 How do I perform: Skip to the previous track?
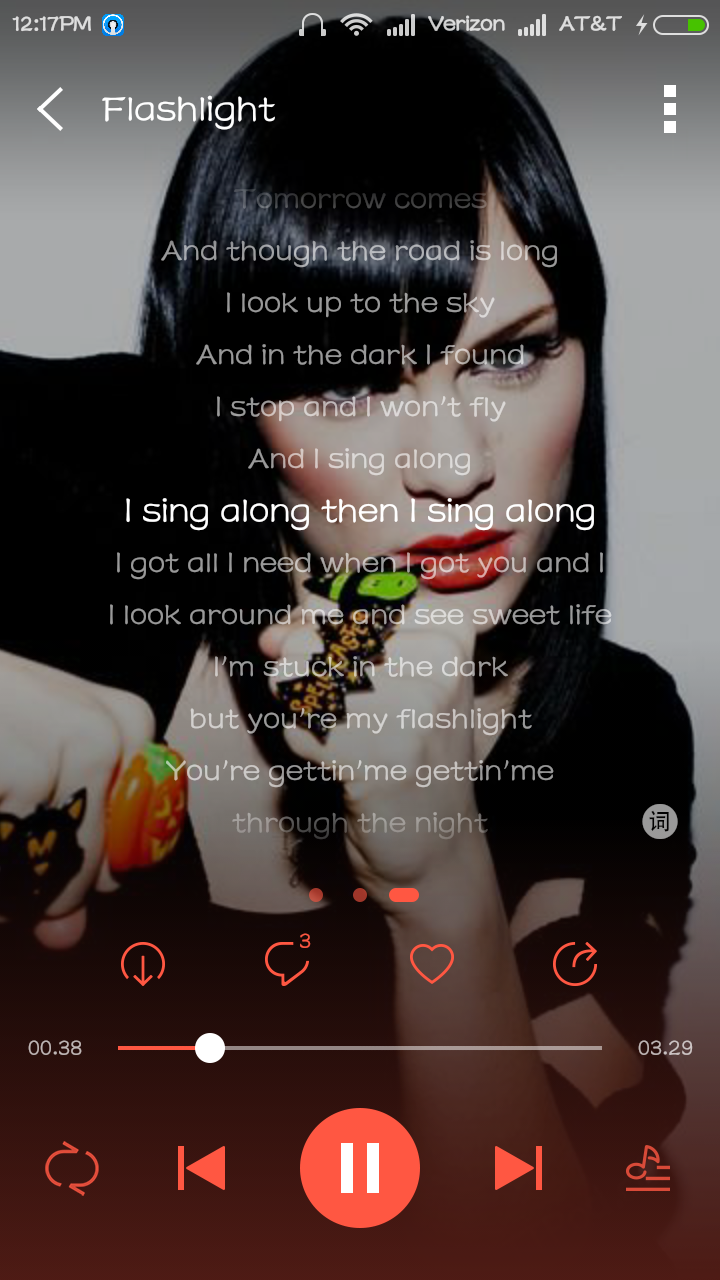pyautogui.click(x=201, y=1168)
